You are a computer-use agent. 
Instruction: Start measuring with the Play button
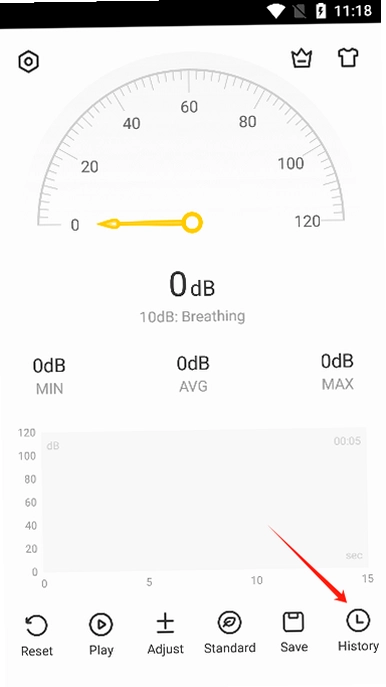[x=101, y=634]
